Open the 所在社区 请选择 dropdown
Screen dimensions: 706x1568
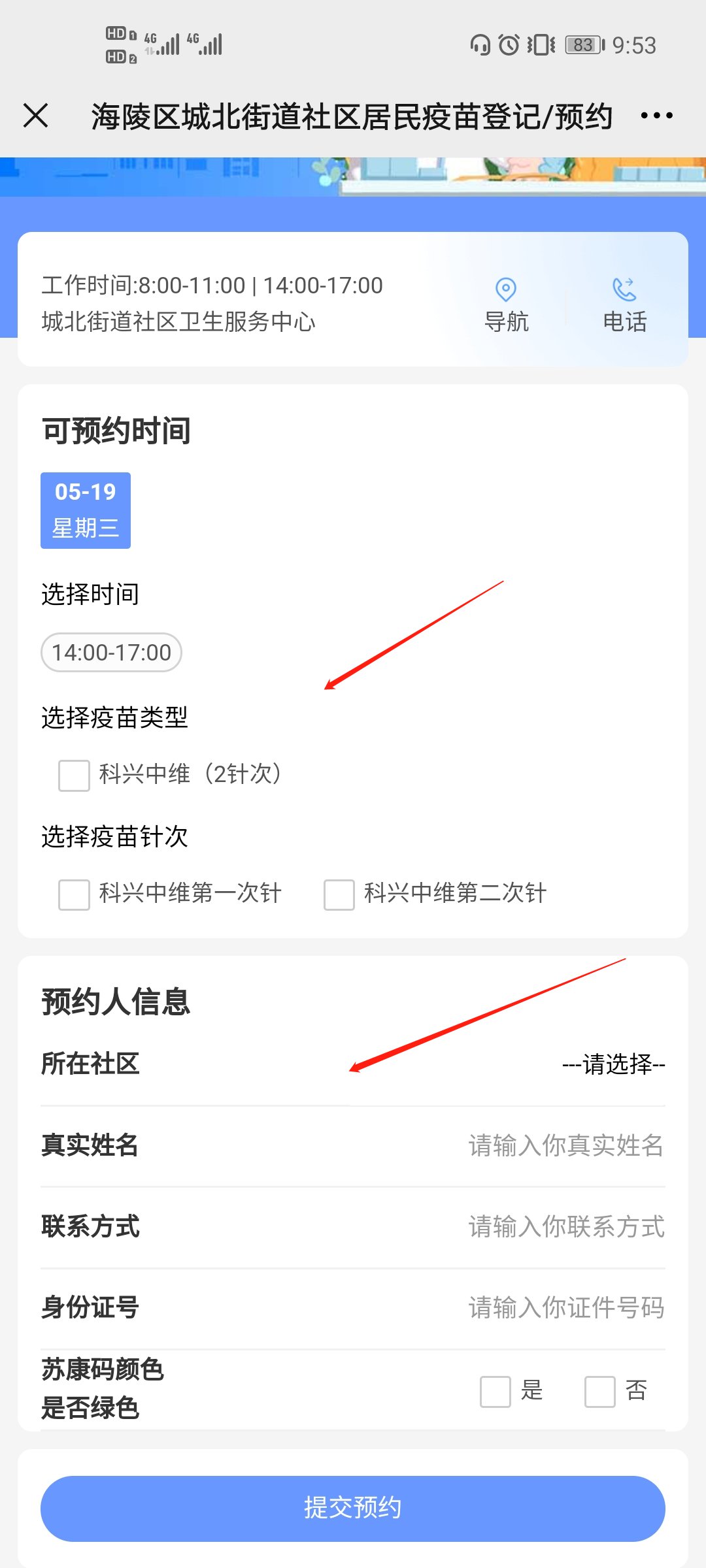(613, 1064)
